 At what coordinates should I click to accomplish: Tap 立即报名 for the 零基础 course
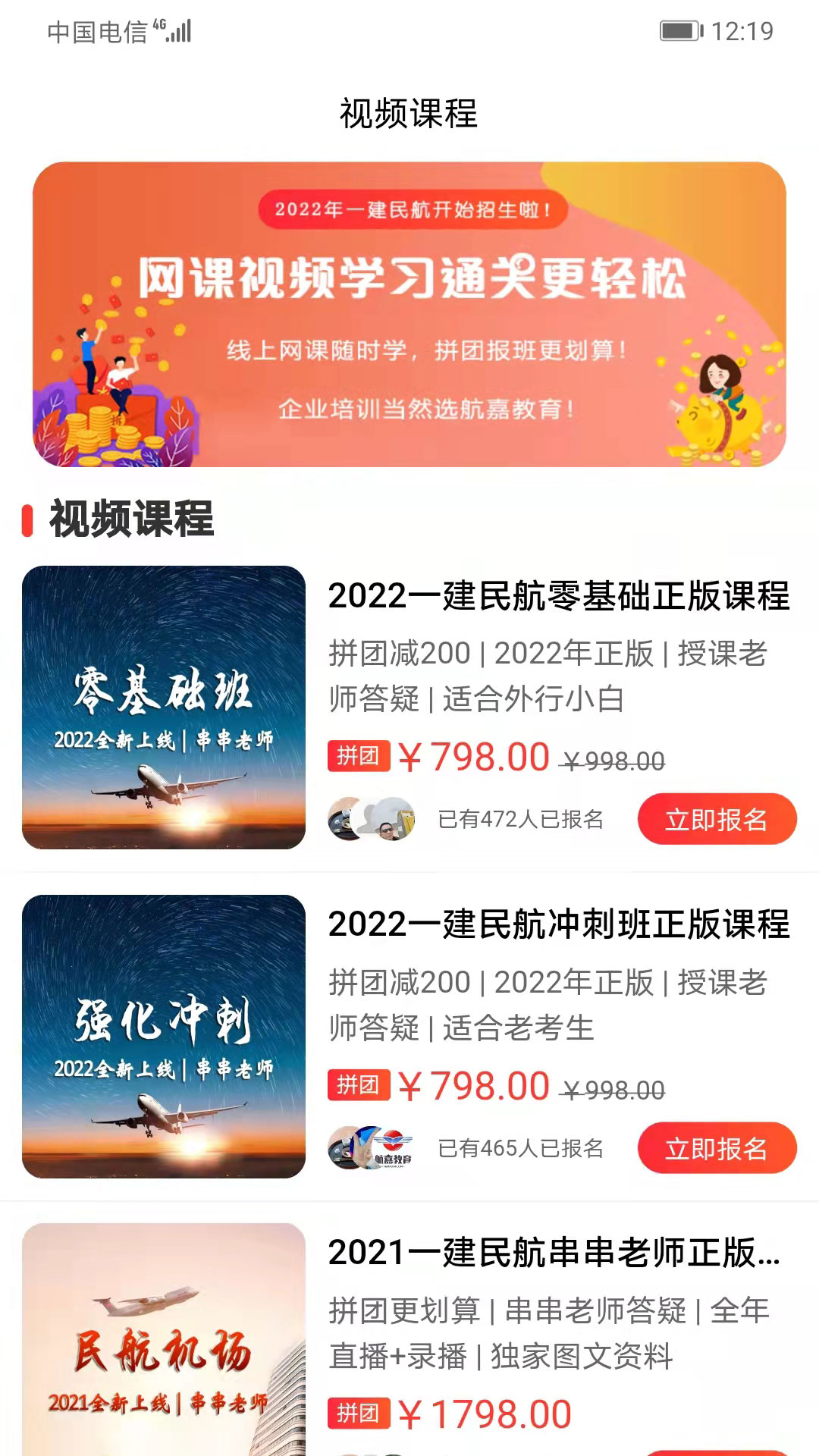pyautogui.click(x=717, y=819)
